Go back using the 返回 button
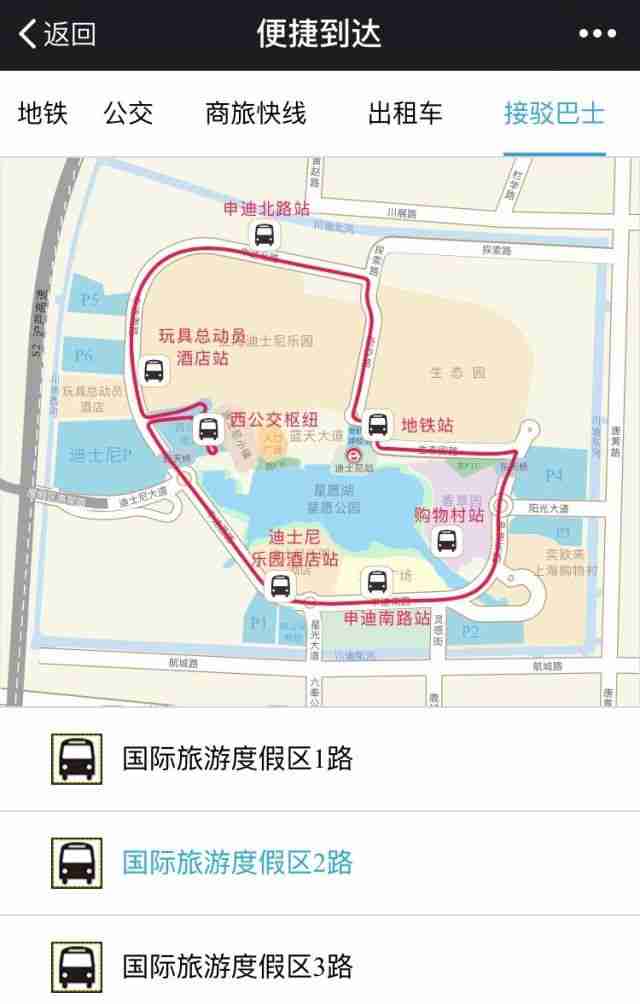Viewport: 640px width, 1004px height. coord(58,34)
